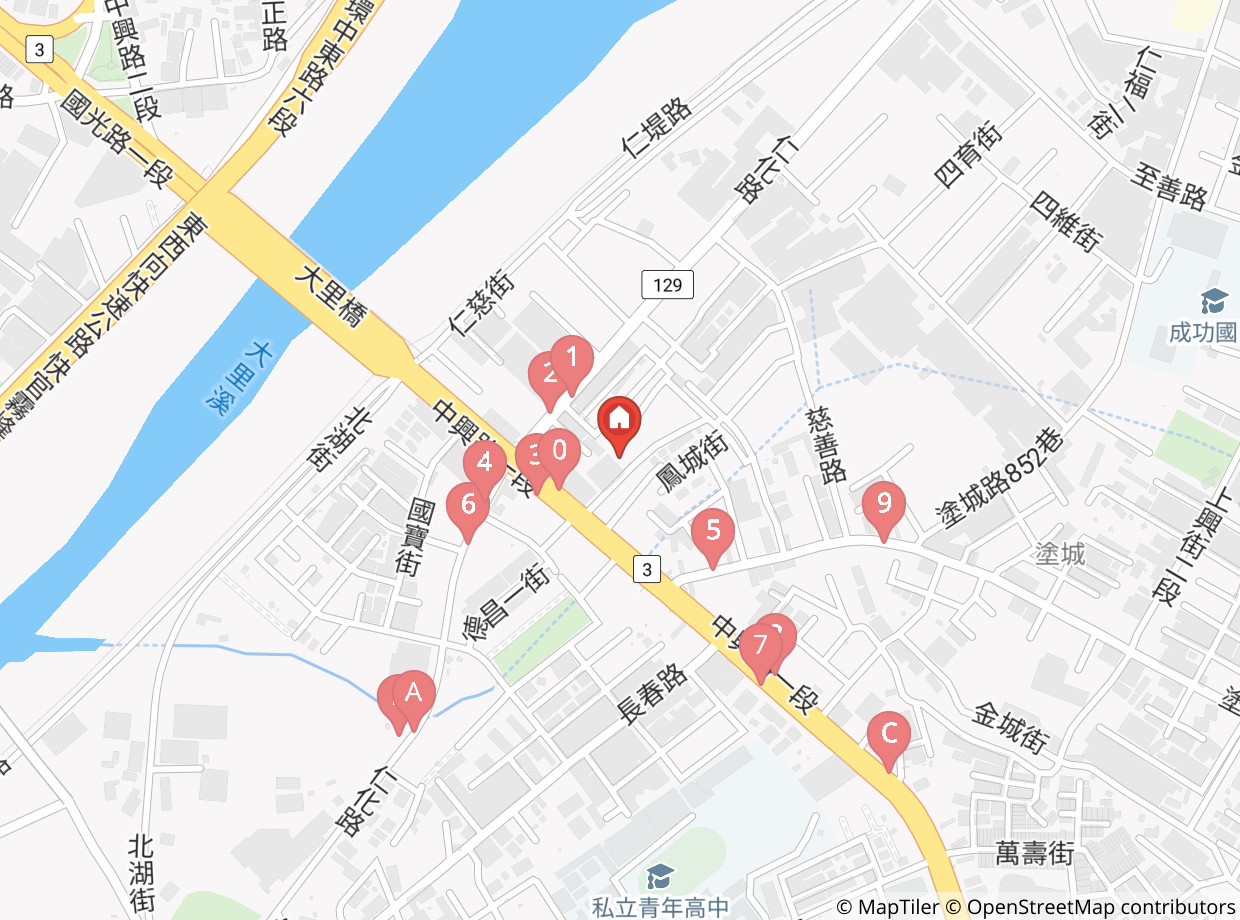The image size is (1240, 920).
Task: Select map marker 6 by 國寶街
Action: pos(467,506)
